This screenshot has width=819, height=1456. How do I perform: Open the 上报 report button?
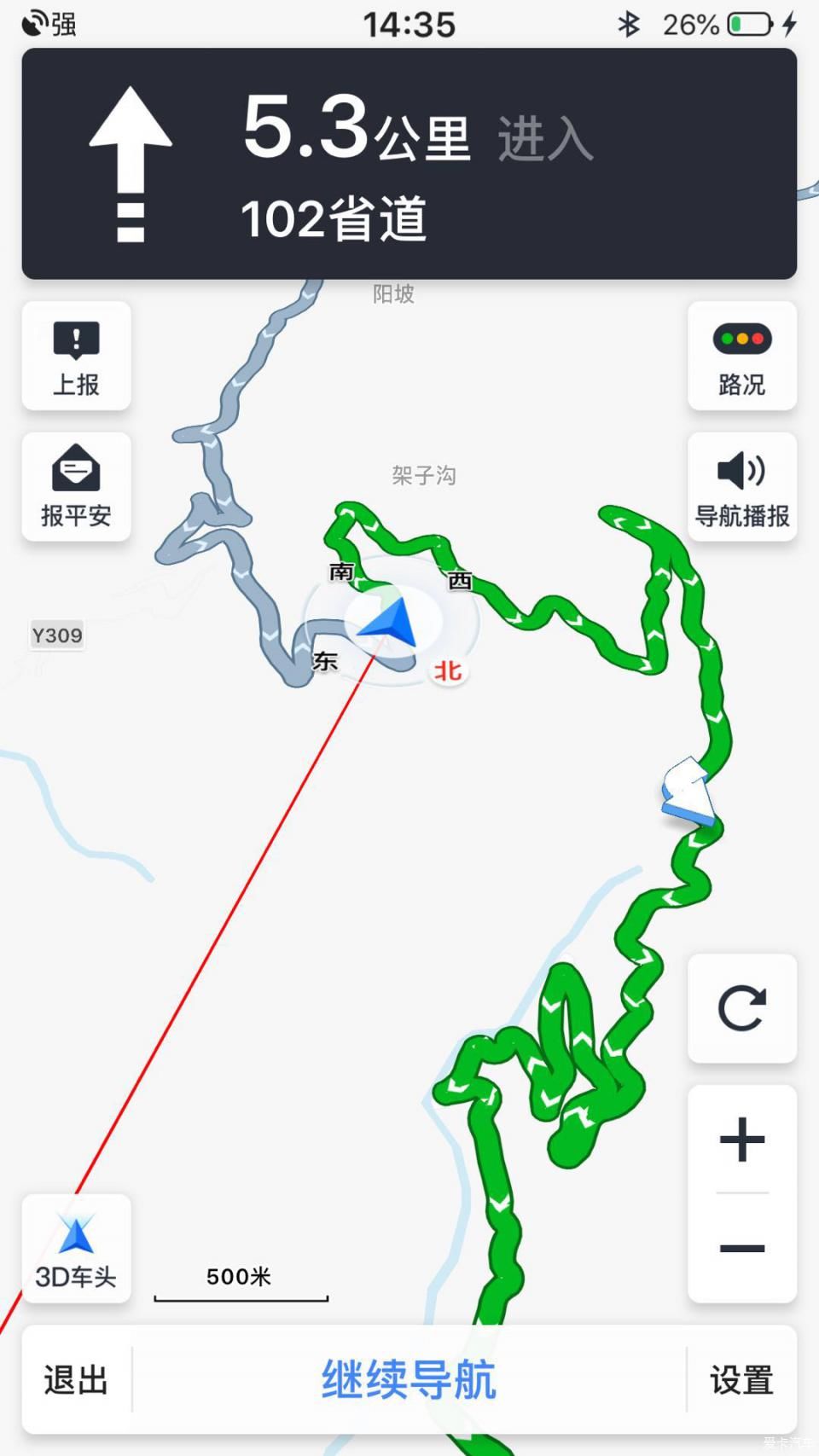tap(76, 357)
